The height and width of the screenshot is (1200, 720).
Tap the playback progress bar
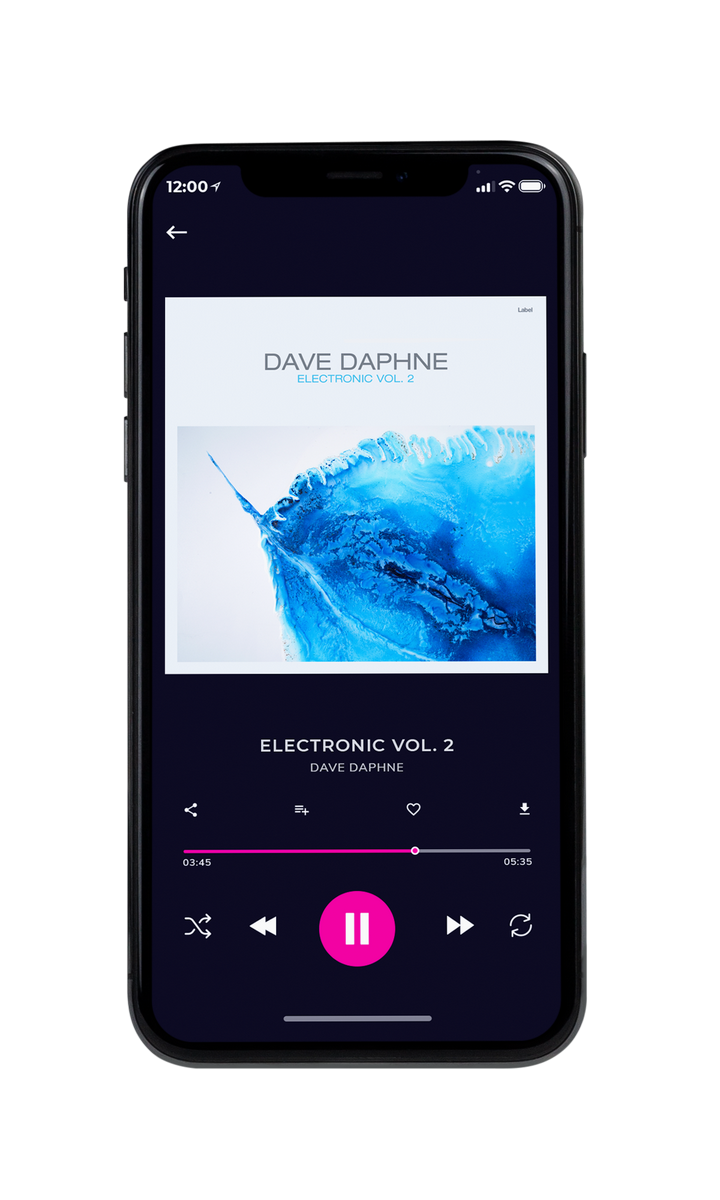point(357,851)
